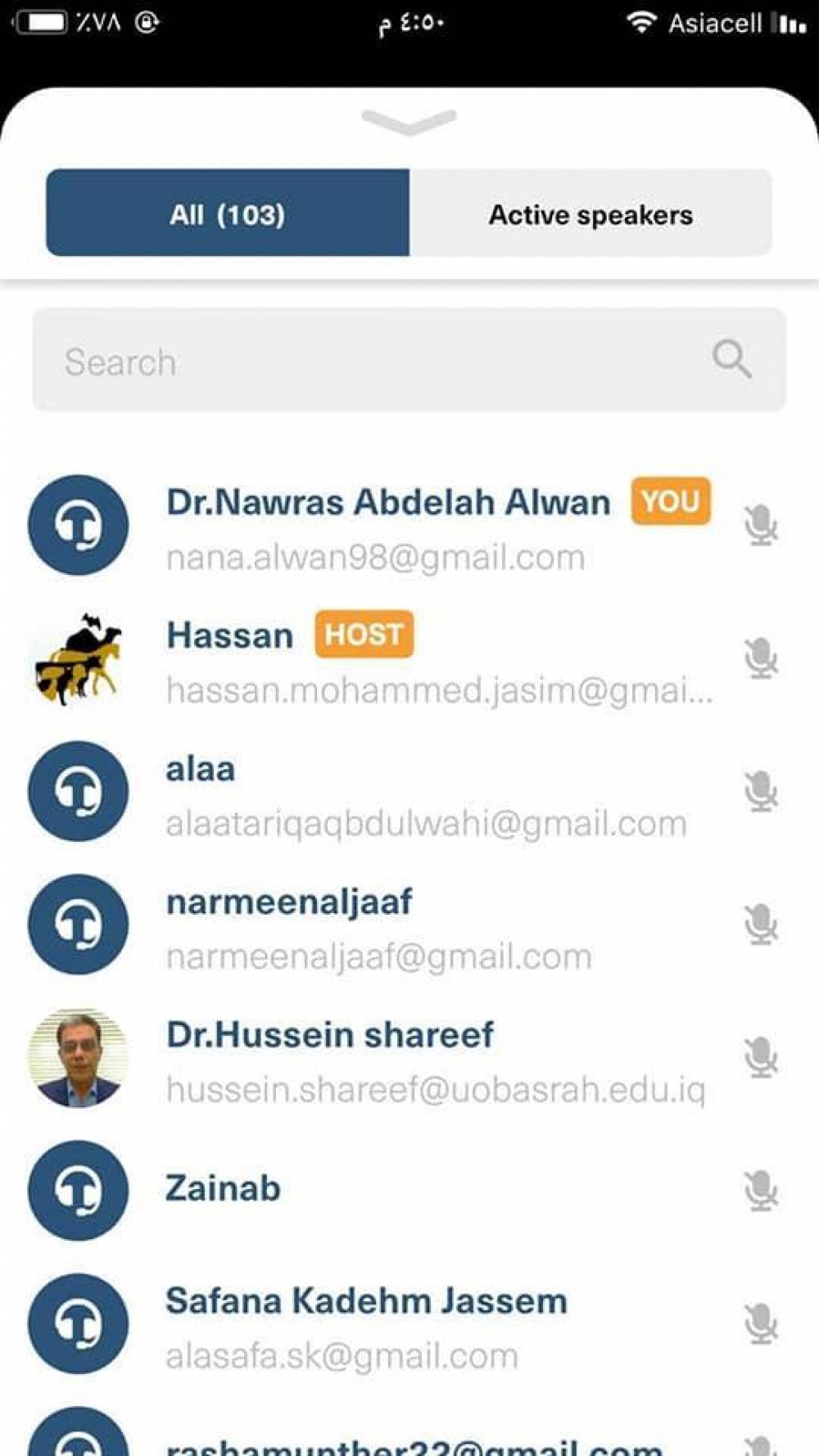Tap the mic icon beside Zainab

pyautogui.click(x=761, y=1191)
